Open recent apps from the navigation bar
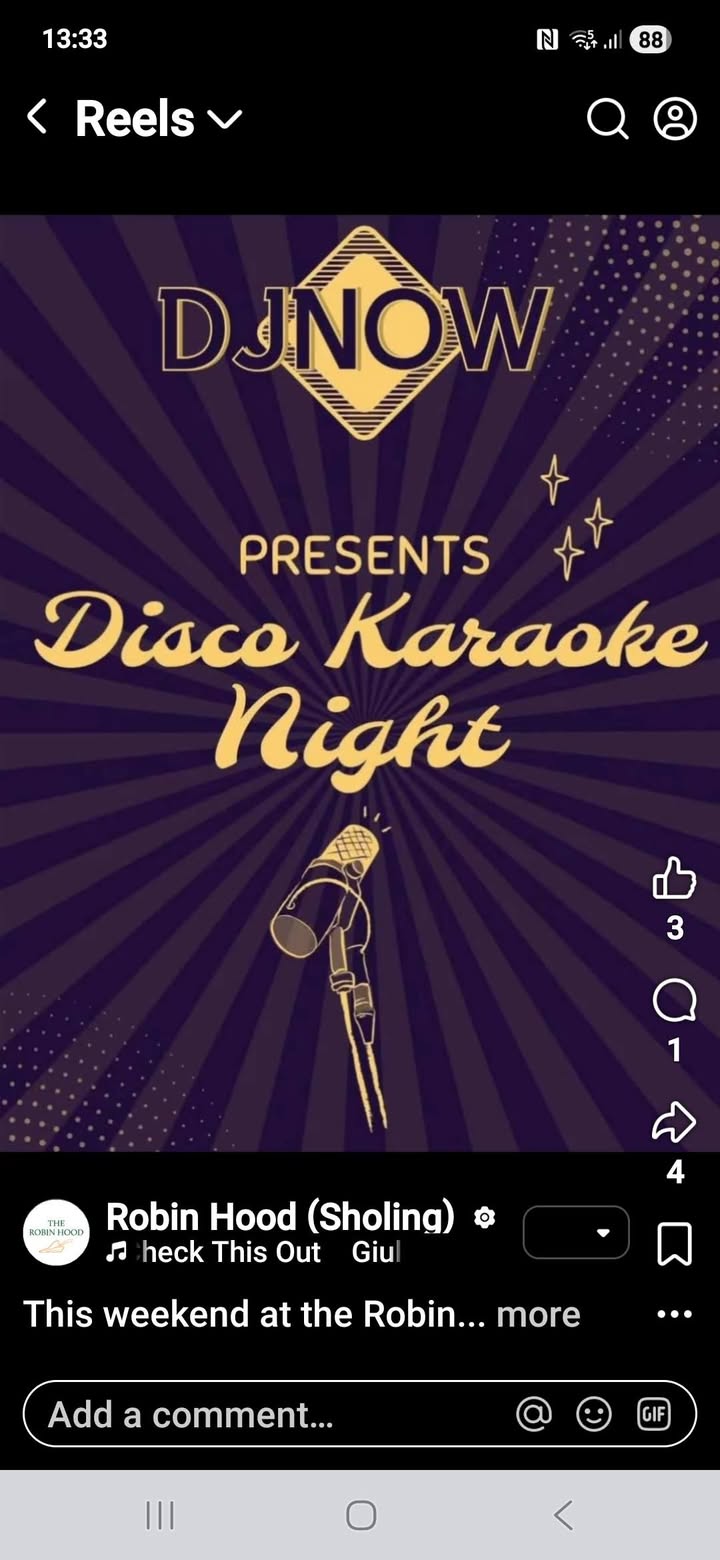The height and width of the screenshot is (1560, 720). 160,1515
